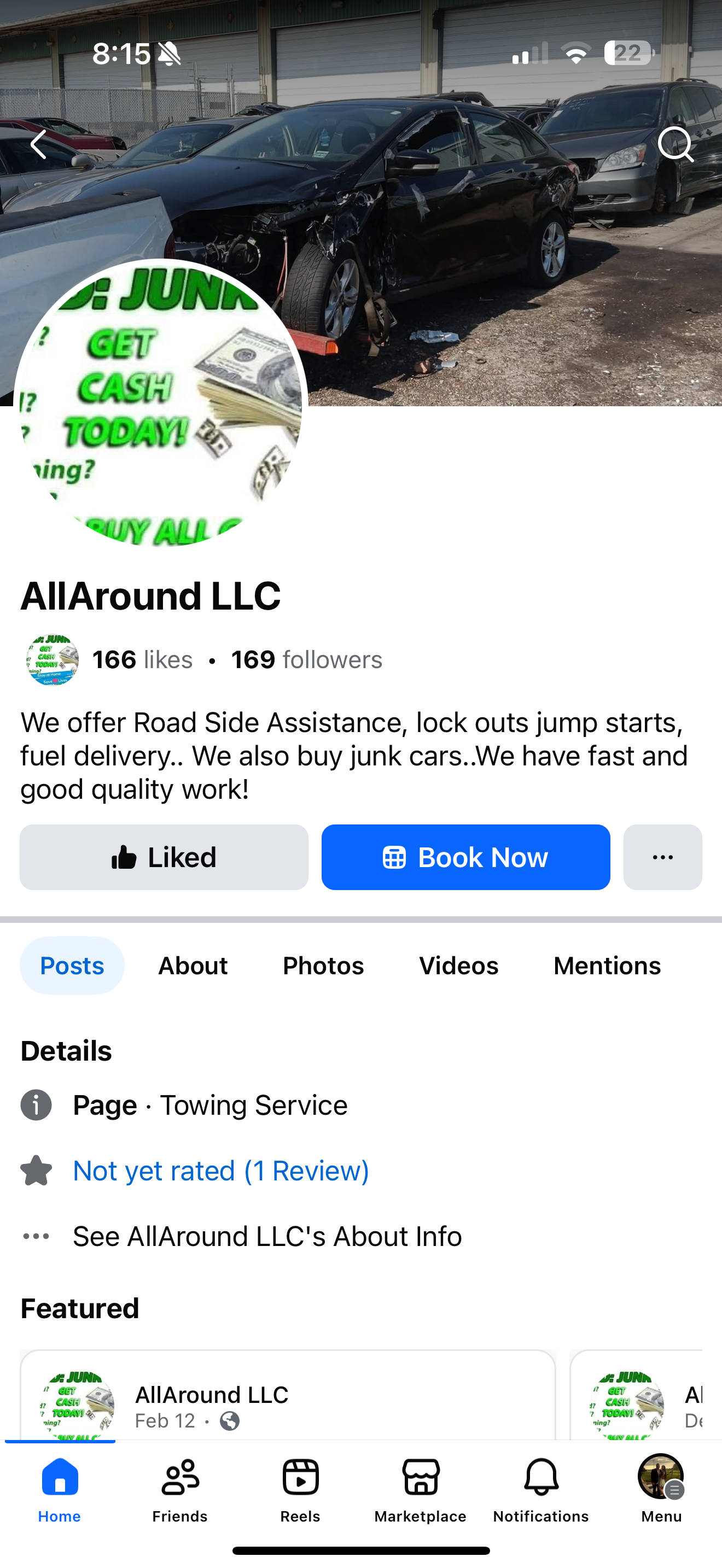722x1568 pixels.
Task: Open the more options ellipsis button
Action: [x=662, y=857]
